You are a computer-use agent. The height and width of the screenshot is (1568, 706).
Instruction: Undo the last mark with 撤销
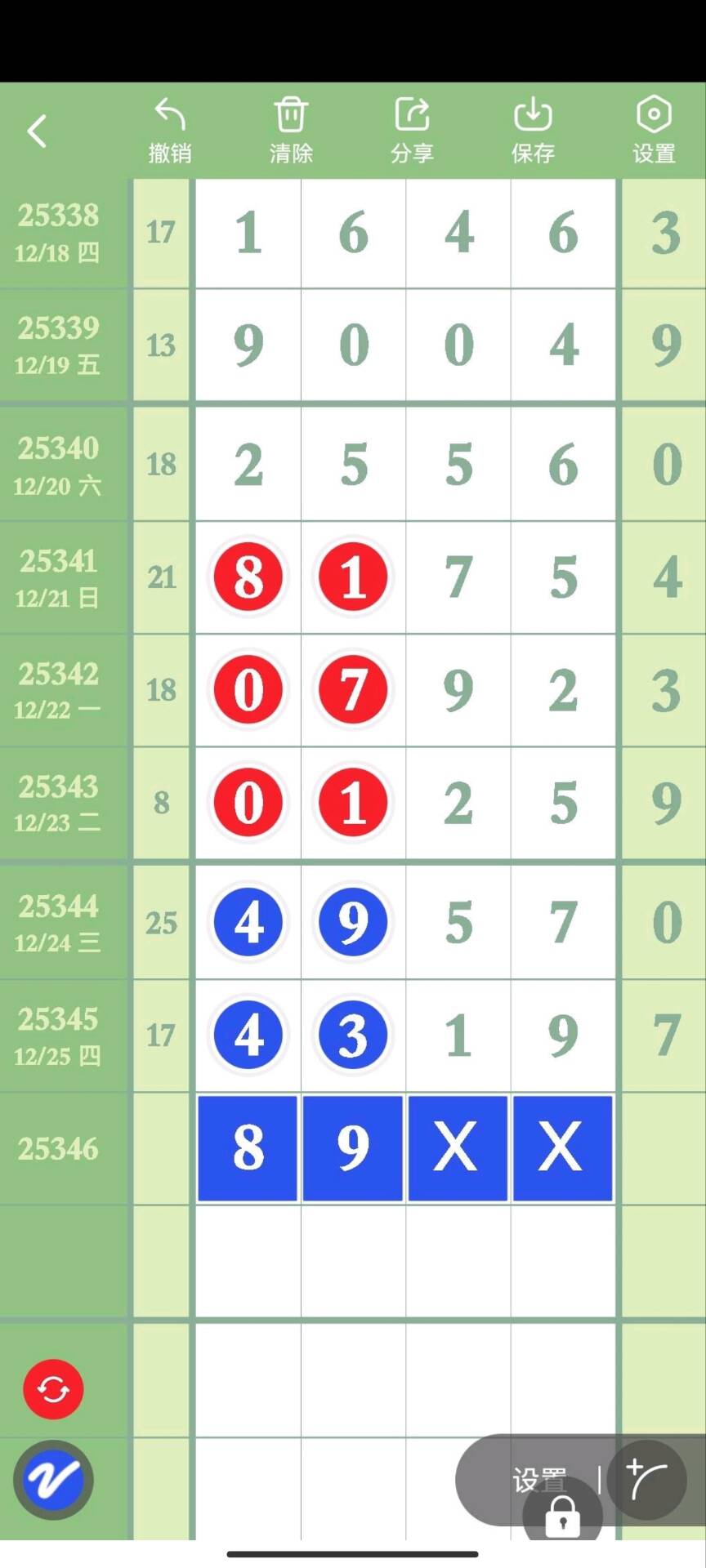170,131
